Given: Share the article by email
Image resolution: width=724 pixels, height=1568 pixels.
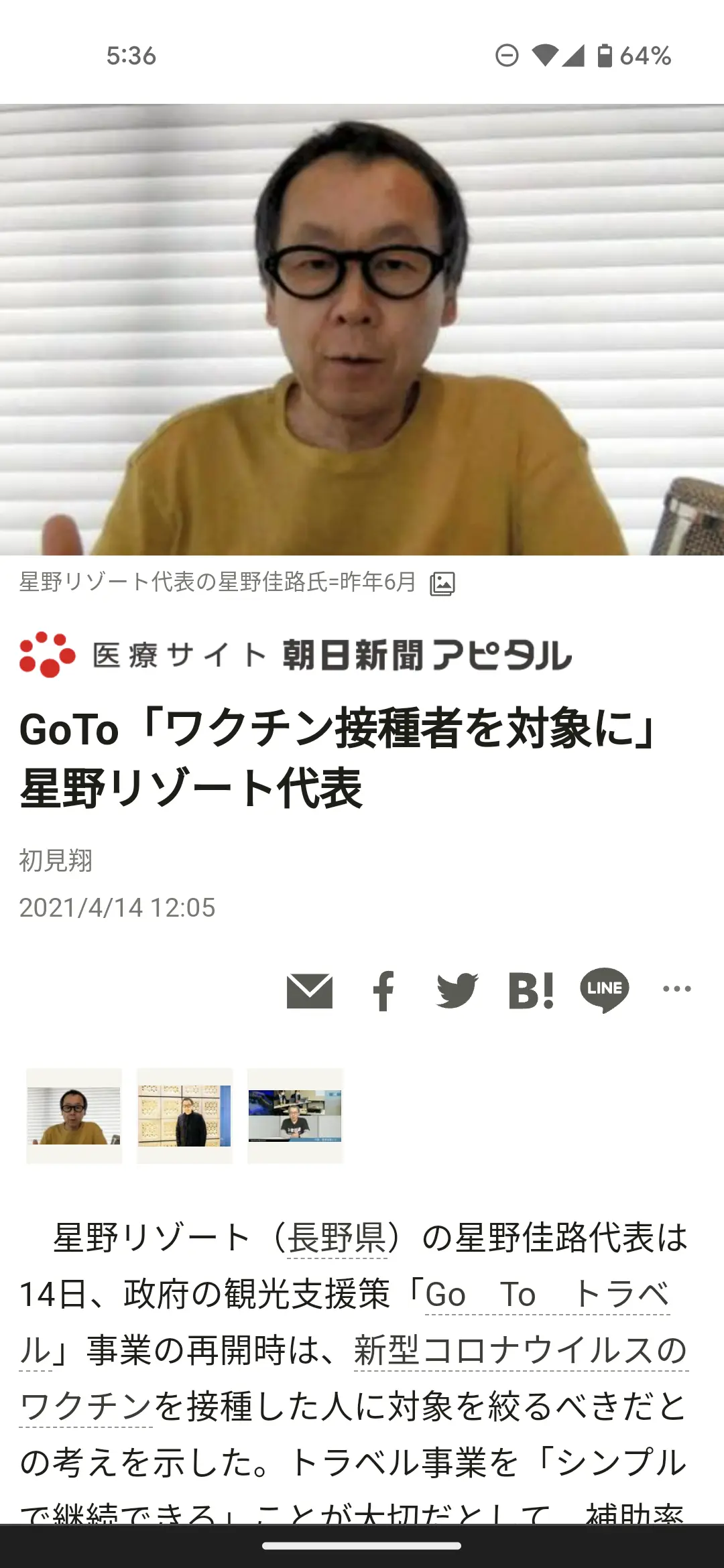Looking at the screenshot, I should [x=309, y=990].
